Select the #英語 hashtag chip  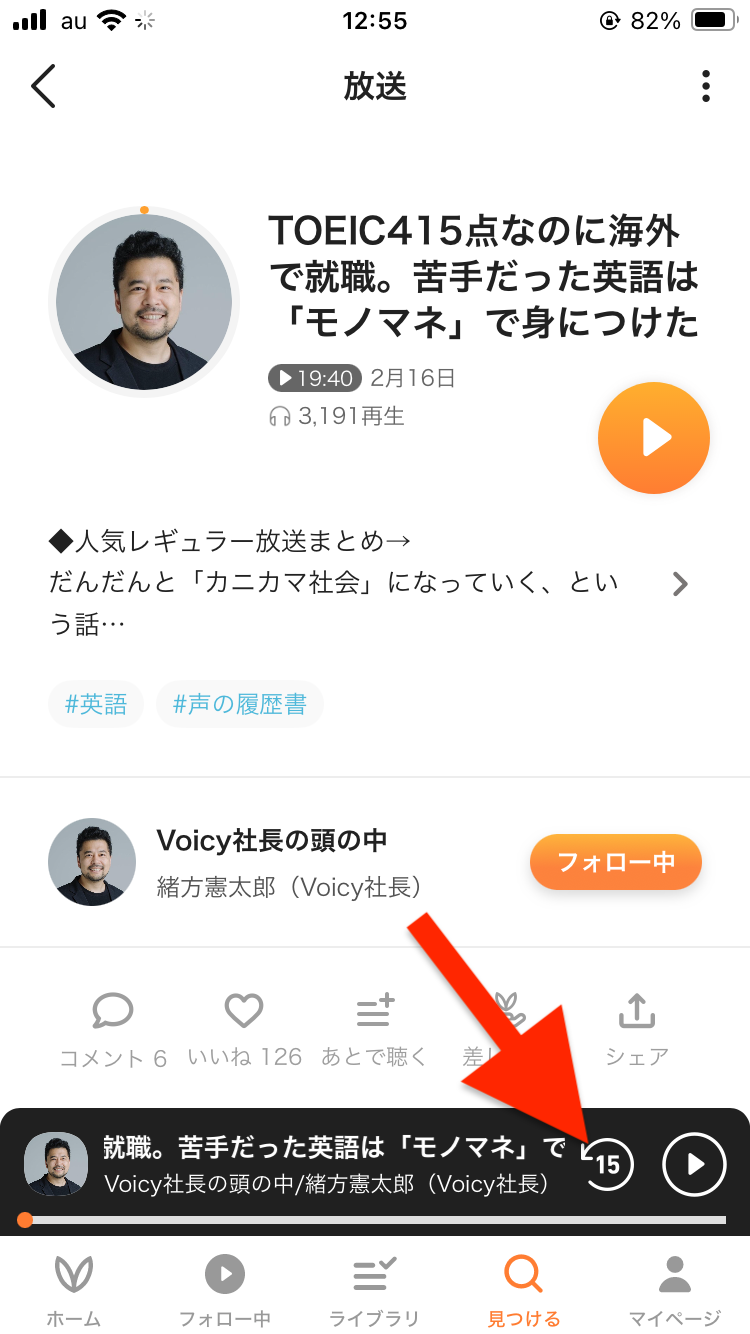[x=96, y=704]
